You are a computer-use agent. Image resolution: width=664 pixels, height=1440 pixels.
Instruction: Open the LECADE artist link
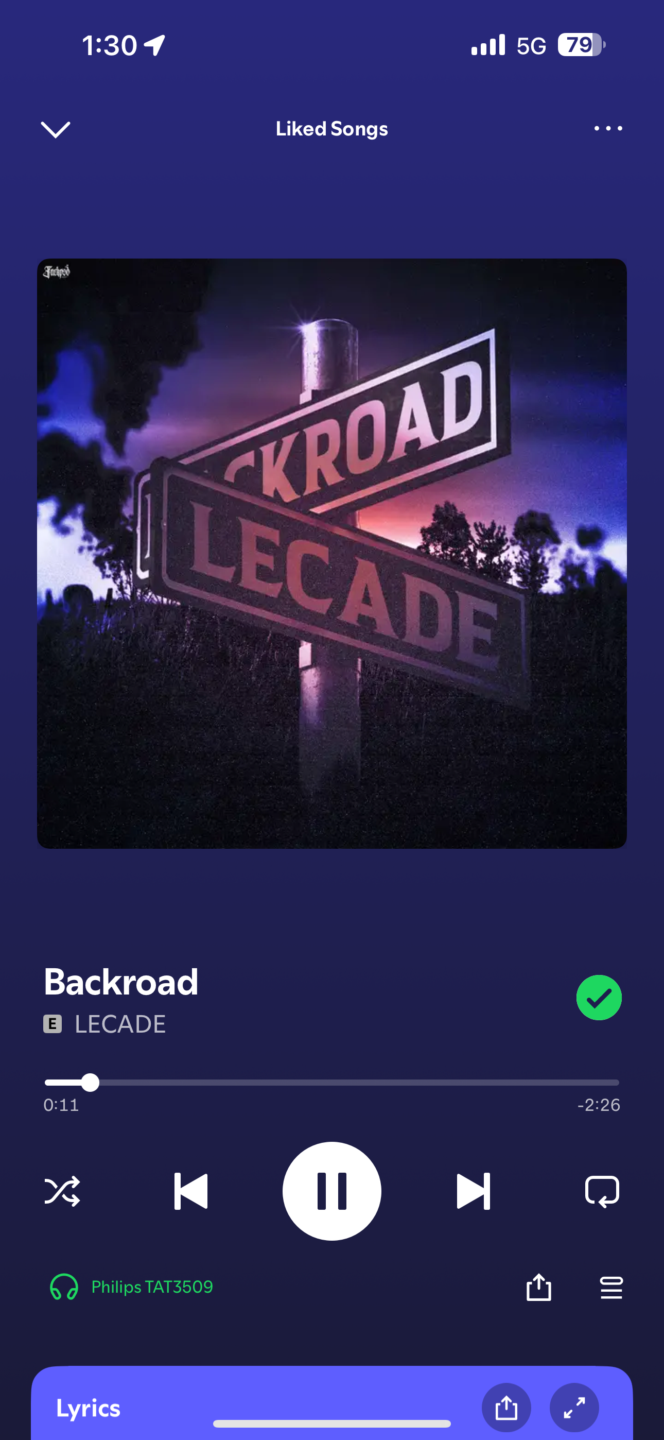120,1024
